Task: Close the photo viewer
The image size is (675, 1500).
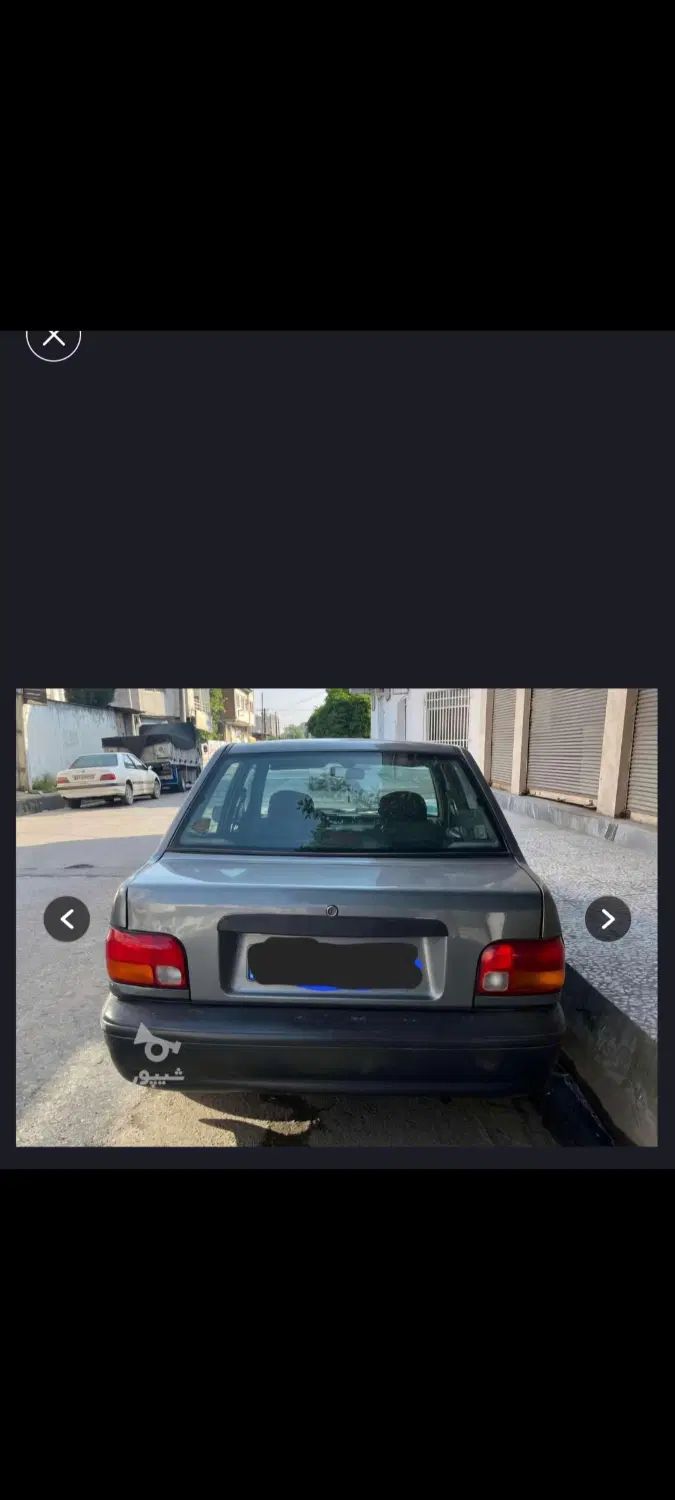Action: click(x=53, y=338)
